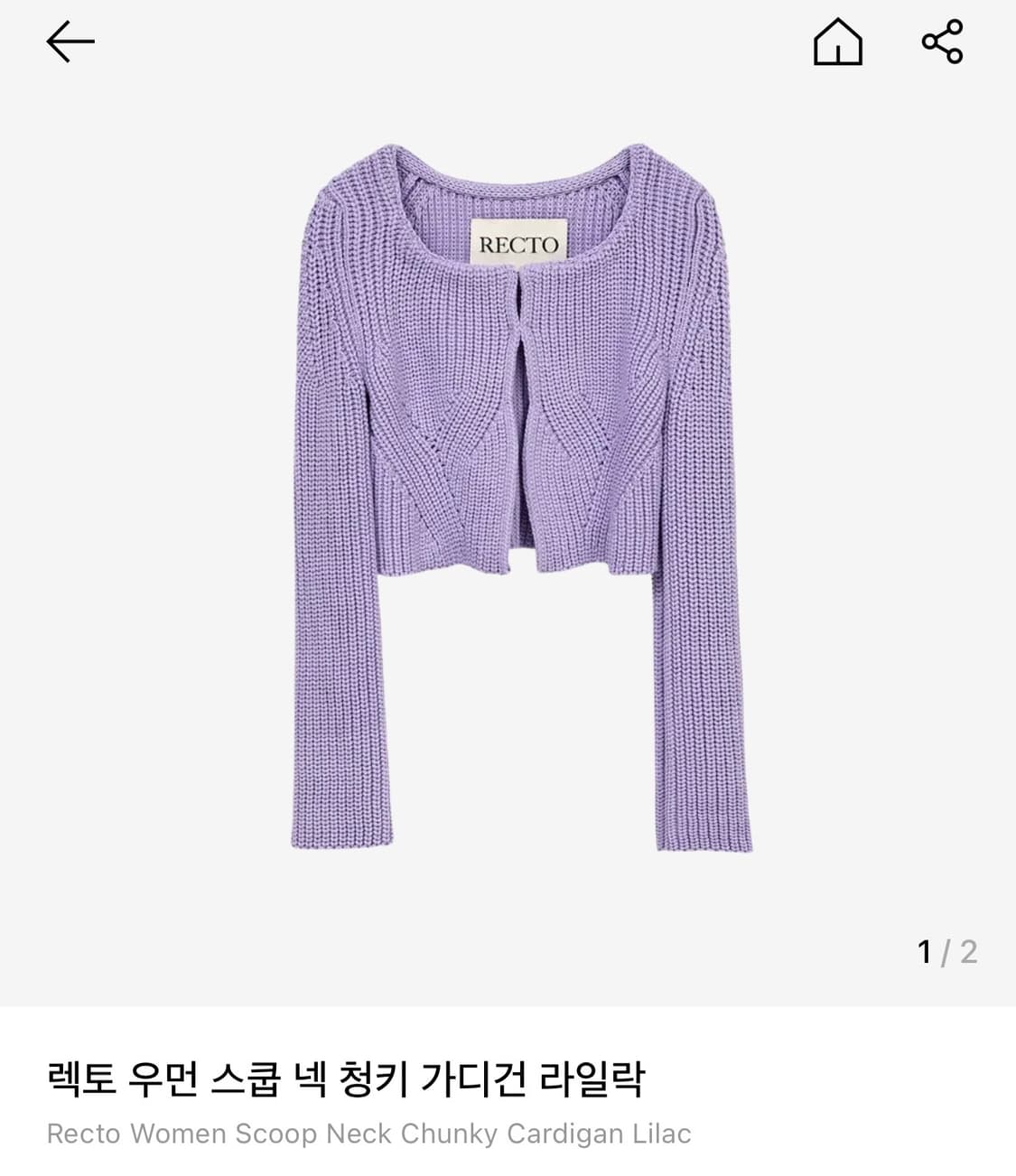Click '1' in the gallery counter

click(x=926, y=949)
